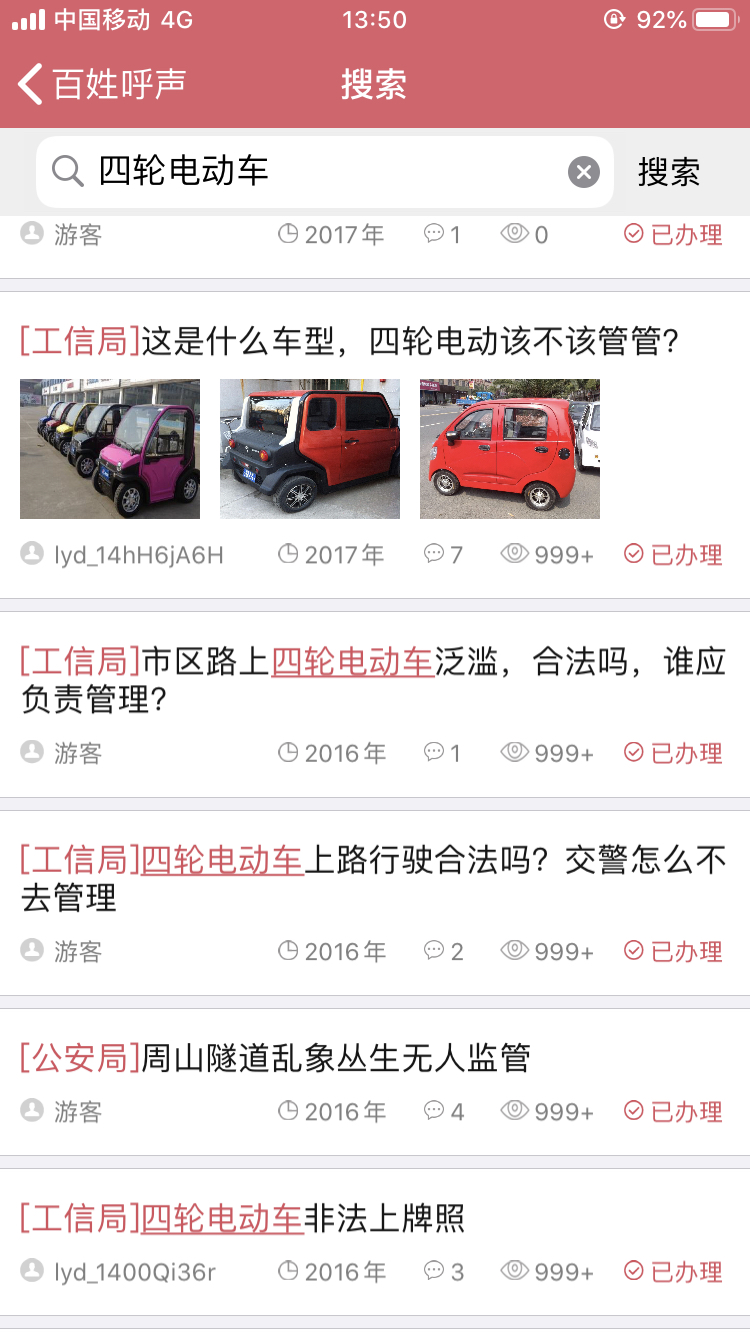
Task: View the photo of the red and black car
Action: point(310,449)
